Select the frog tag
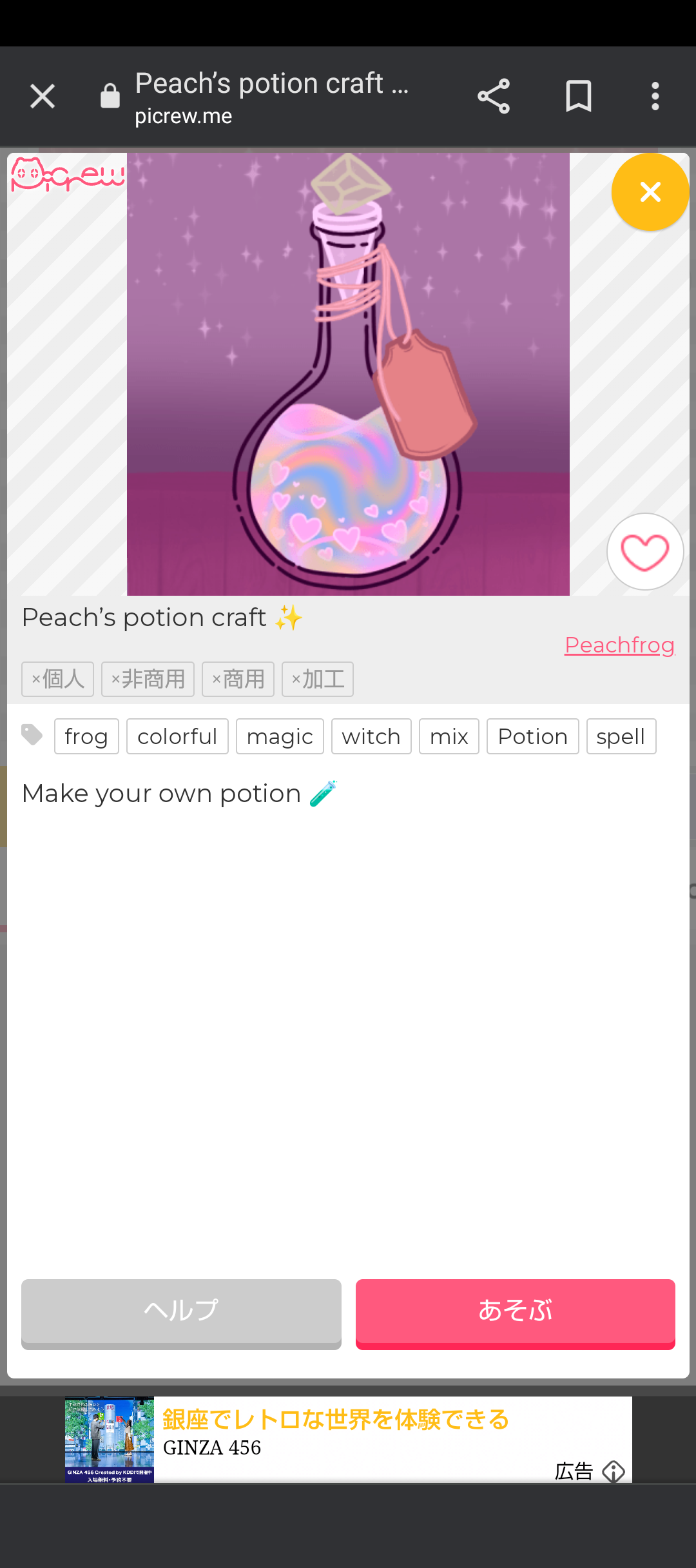Screen dimensions: 696x1568 click(86, 736)
